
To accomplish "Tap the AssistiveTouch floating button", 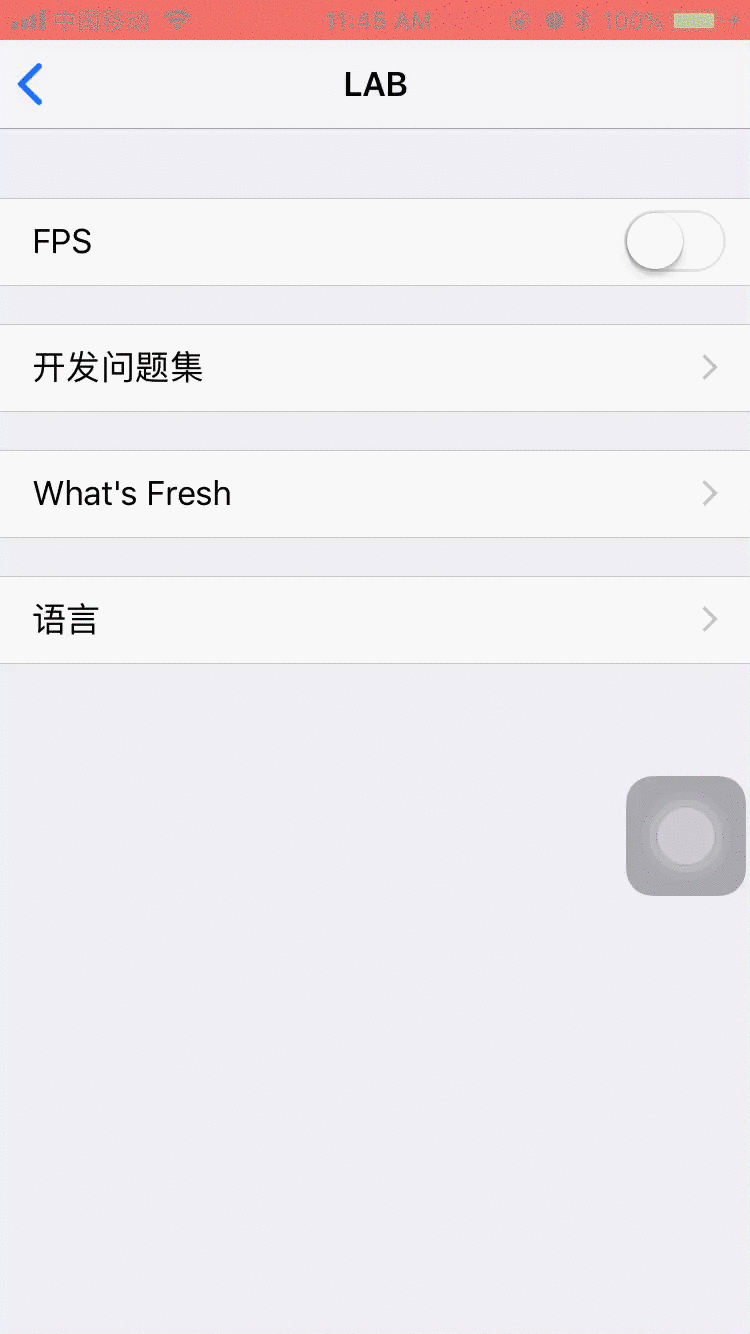I will click(x=686, y=836).
